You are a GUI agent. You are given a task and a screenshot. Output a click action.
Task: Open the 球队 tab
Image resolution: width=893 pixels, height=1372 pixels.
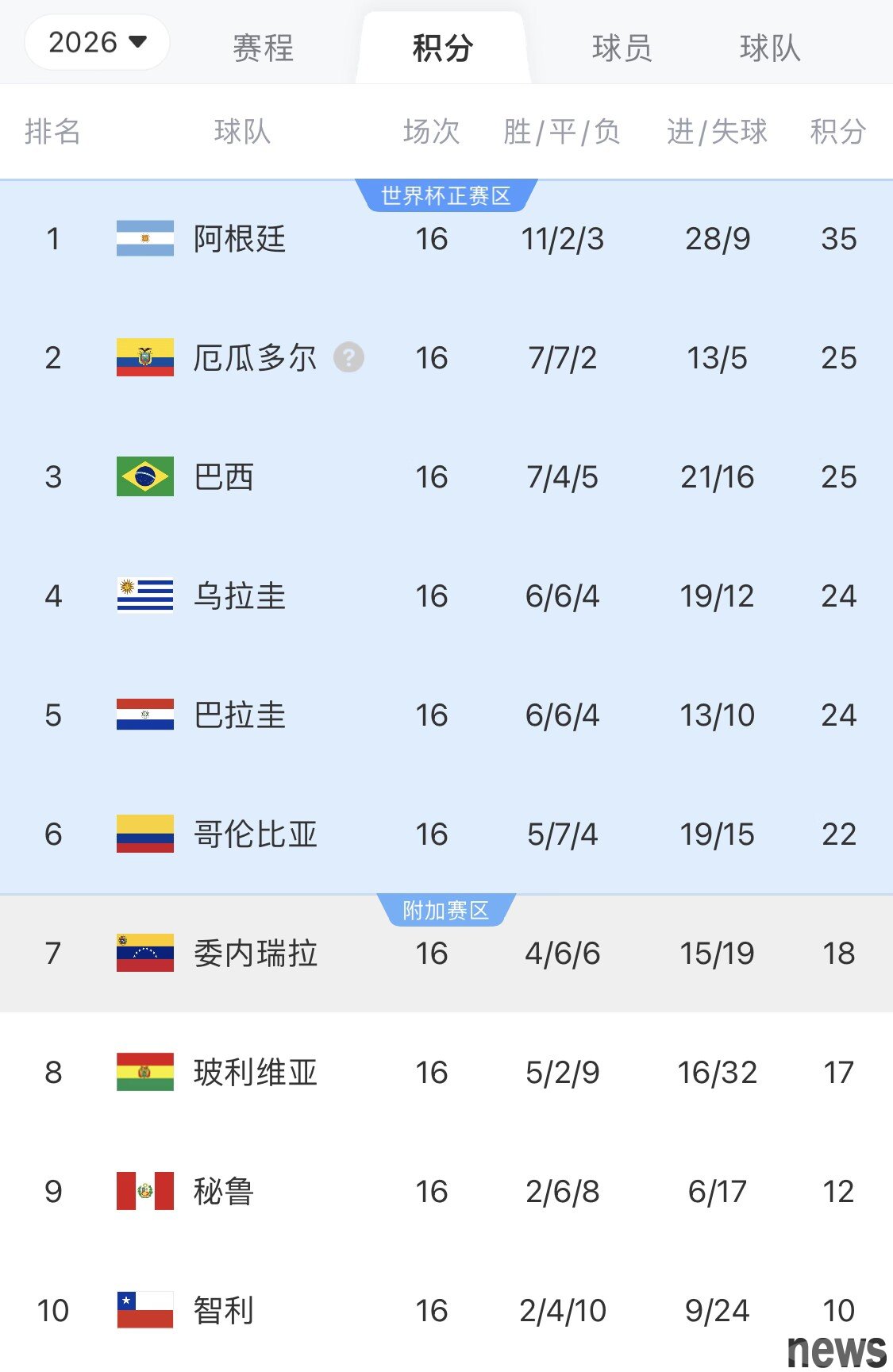(x=769, y=48)
